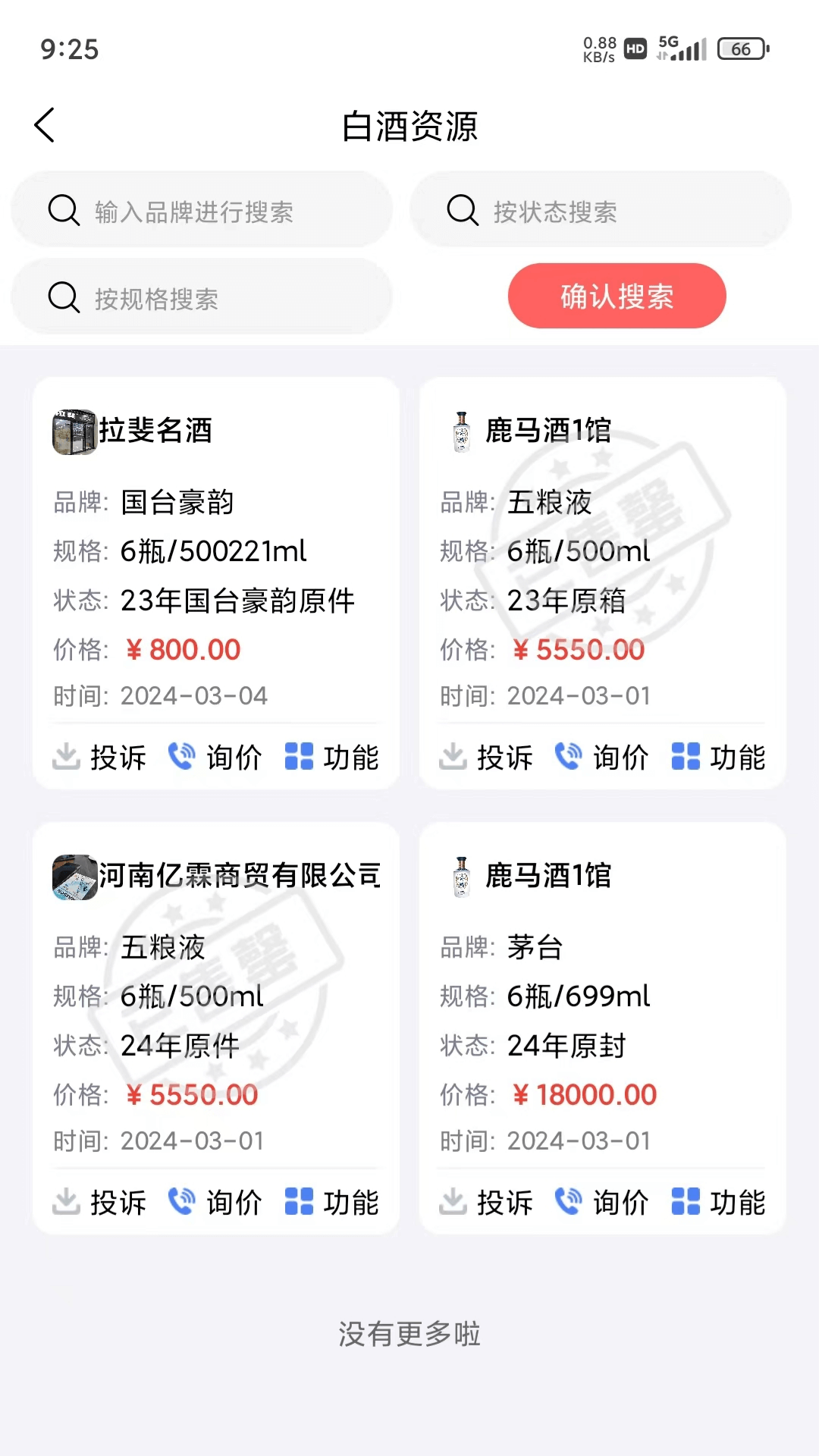Tap the 确认搜索 button

617,296
